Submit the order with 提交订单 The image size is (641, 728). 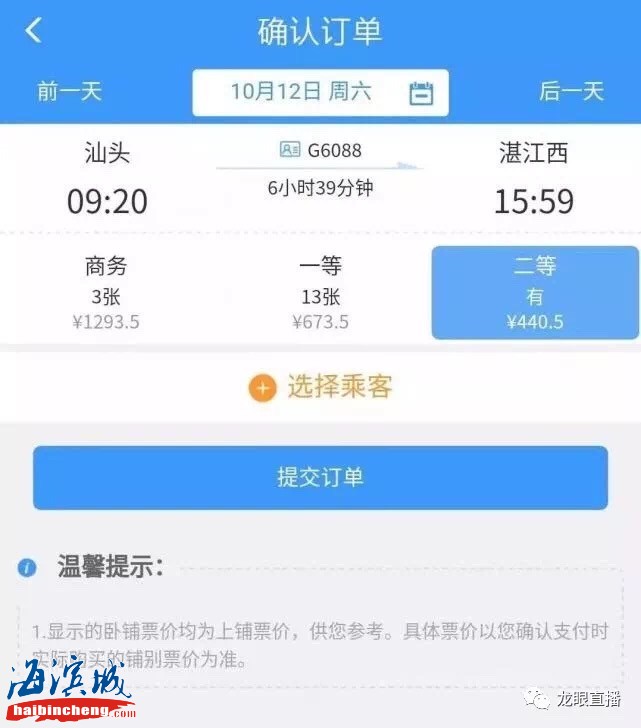tap(320, 477)
